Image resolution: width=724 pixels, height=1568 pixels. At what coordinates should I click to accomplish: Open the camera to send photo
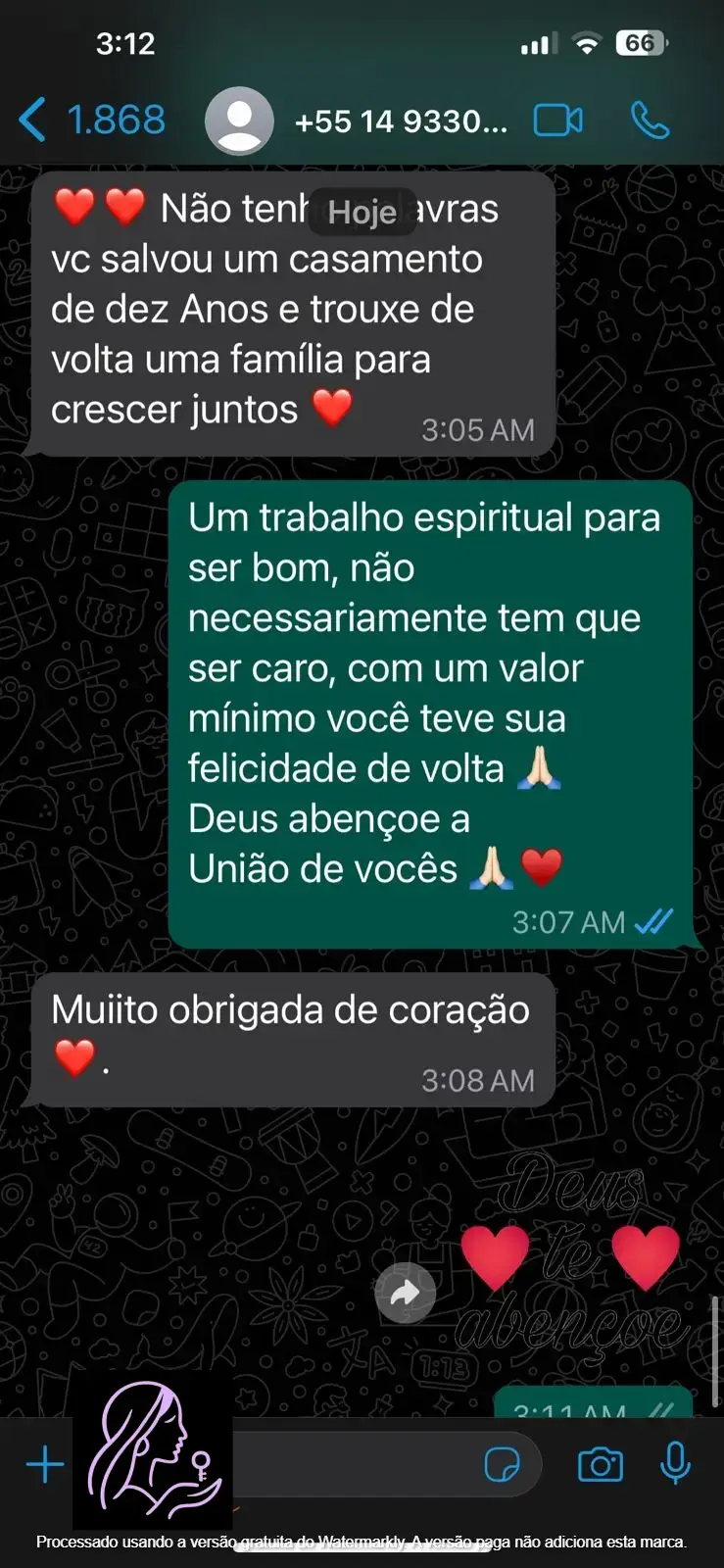(x=601, y=1465)
